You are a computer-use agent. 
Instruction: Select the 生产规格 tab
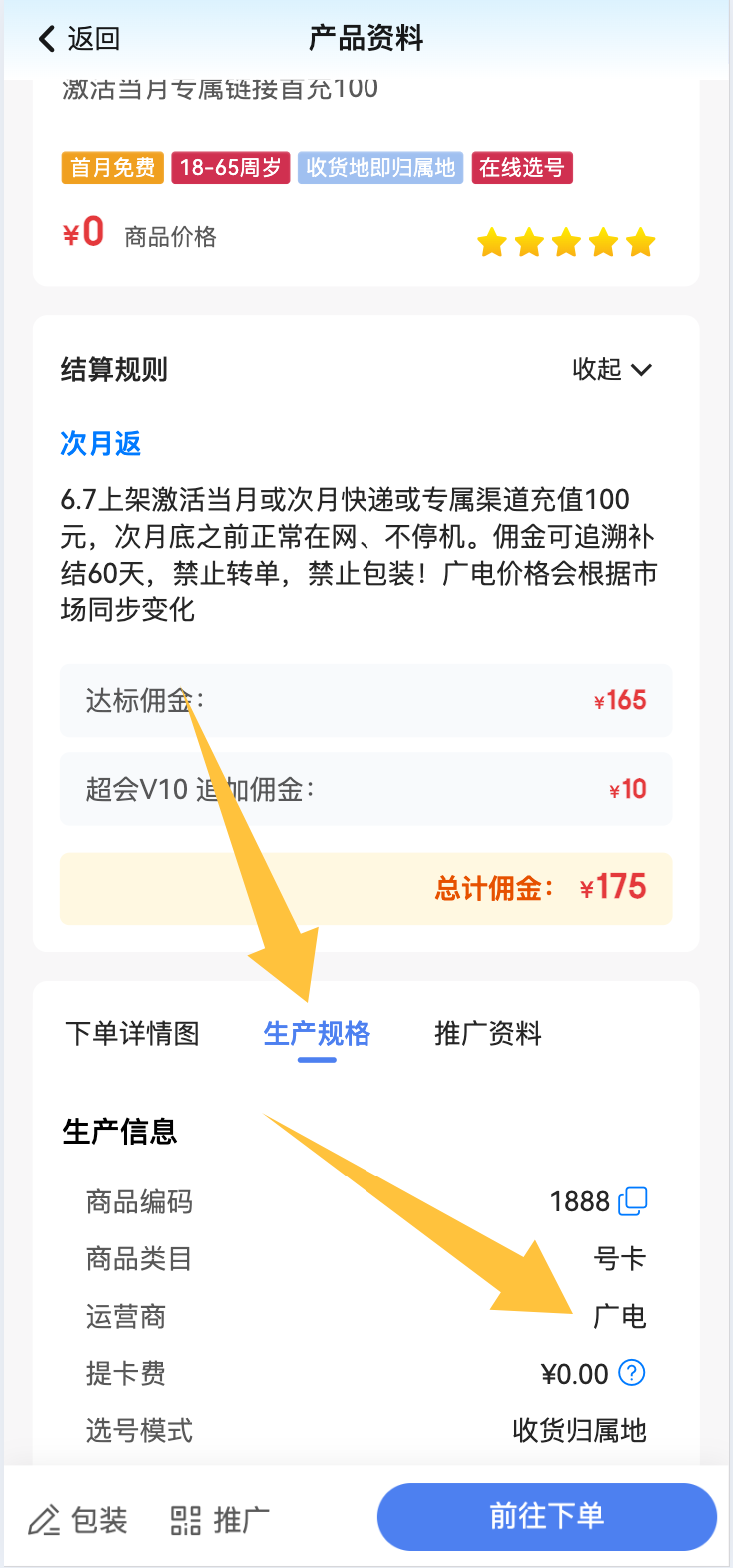(x=317, y=1033)
